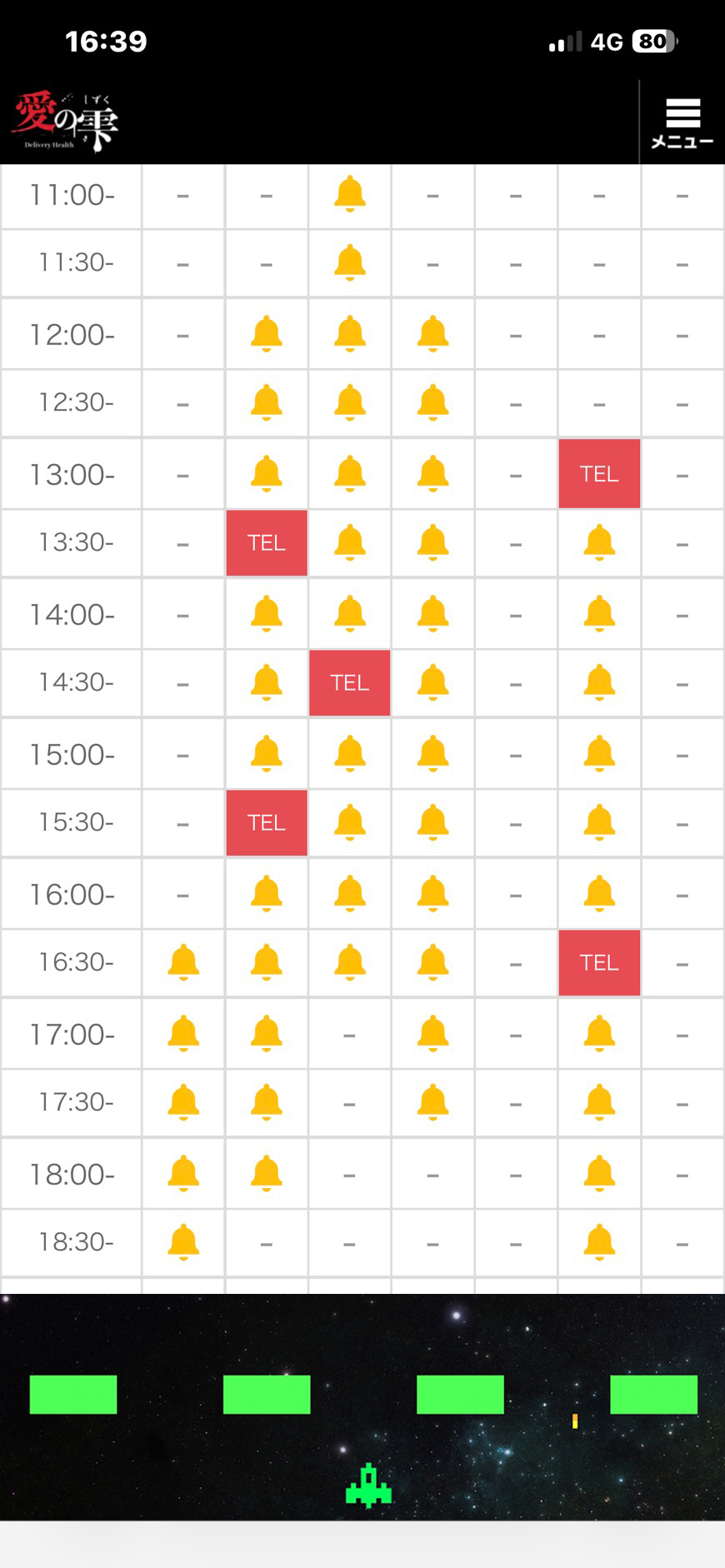Viewport: 725px width, 1568px height.
Task: Tap the TEL button in the 13:00 row
Action: [599, 474]
